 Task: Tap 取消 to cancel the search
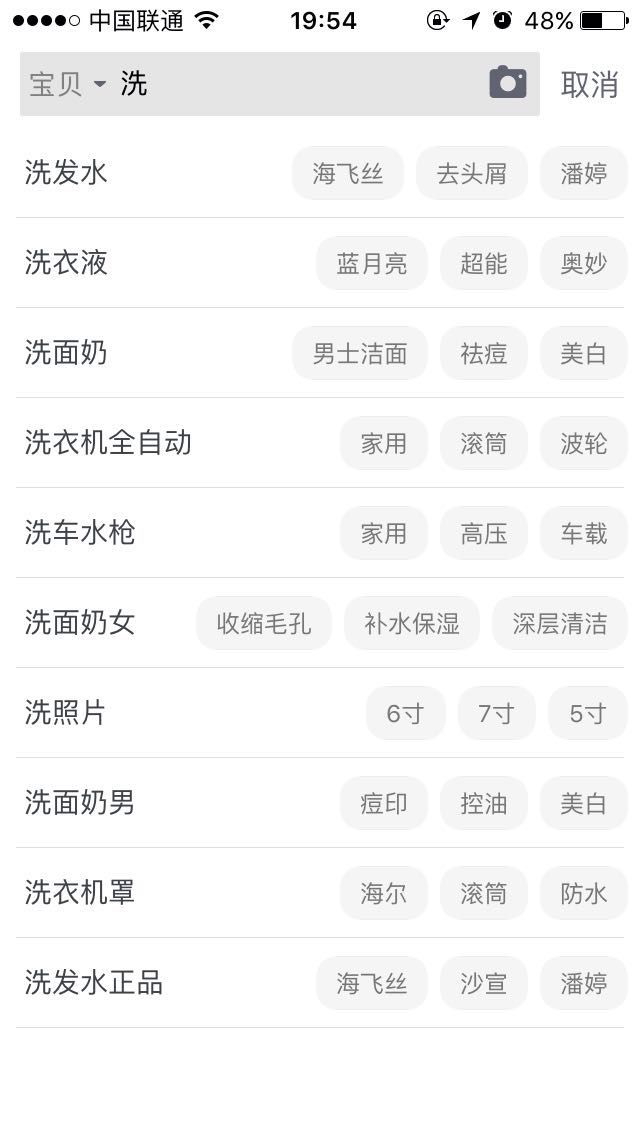point(589,85)
